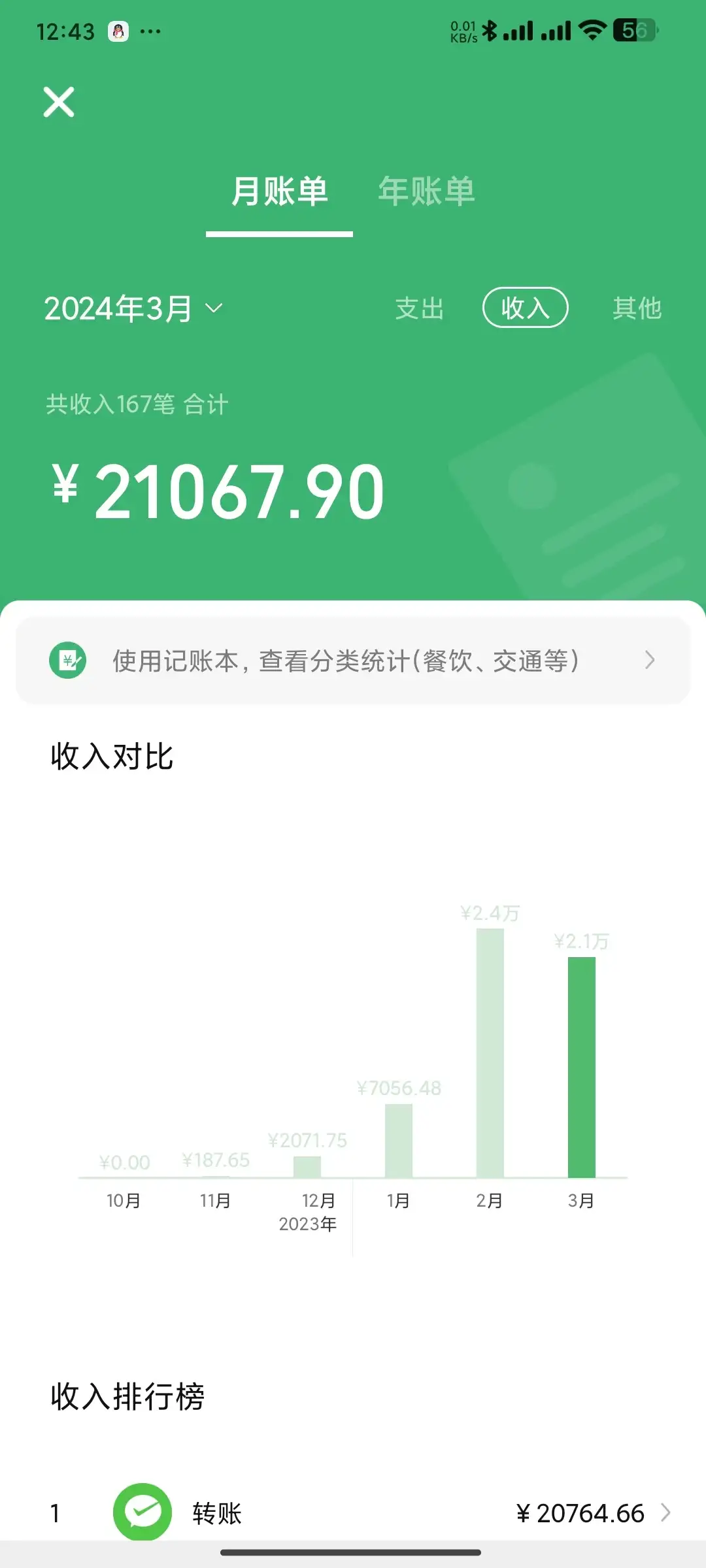
Task: Expand the bookkeeping categories banner chevron
Action: [x=650, y=661]
